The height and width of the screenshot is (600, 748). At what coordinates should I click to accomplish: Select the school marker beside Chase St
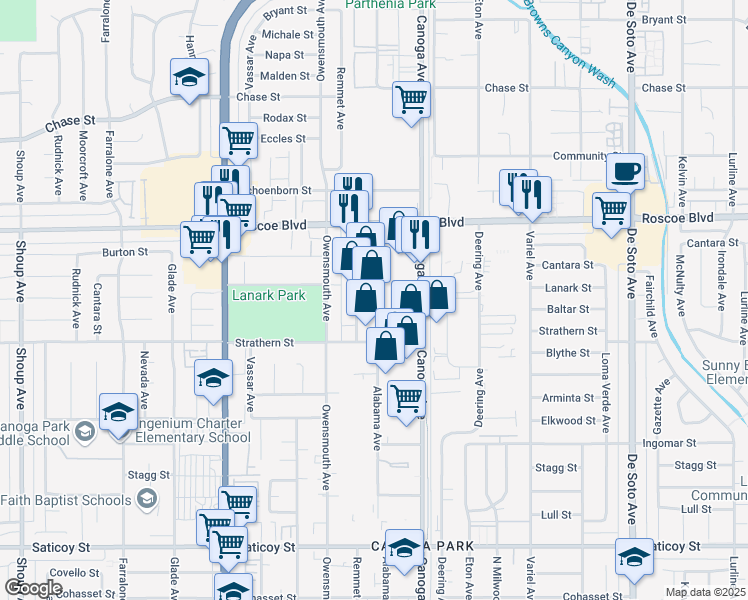187,77
